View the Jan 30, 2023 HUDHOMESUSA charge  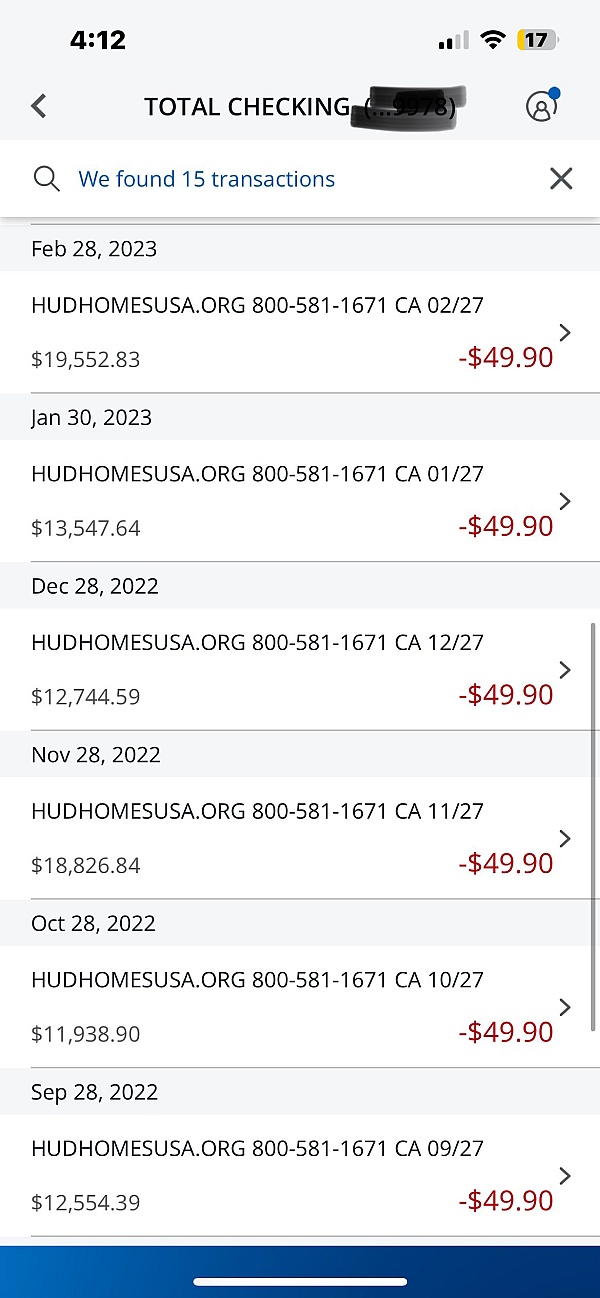(x=300, y=501)
